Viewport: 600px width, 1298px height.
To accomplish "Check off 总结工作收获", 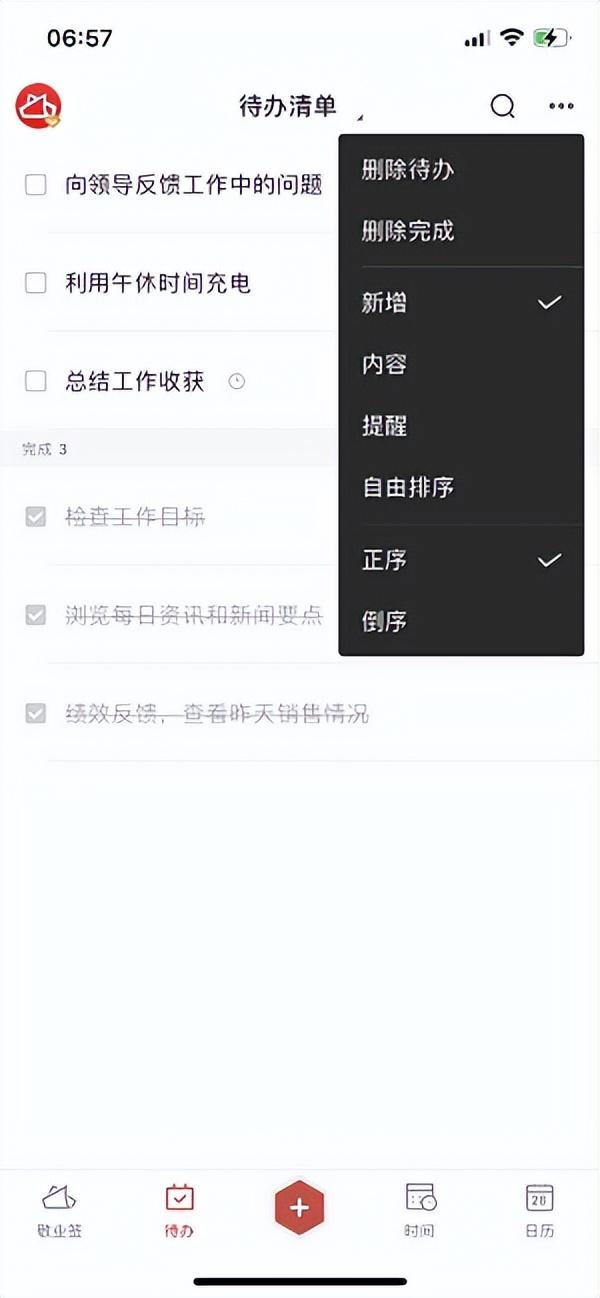I will click(36, 381).
